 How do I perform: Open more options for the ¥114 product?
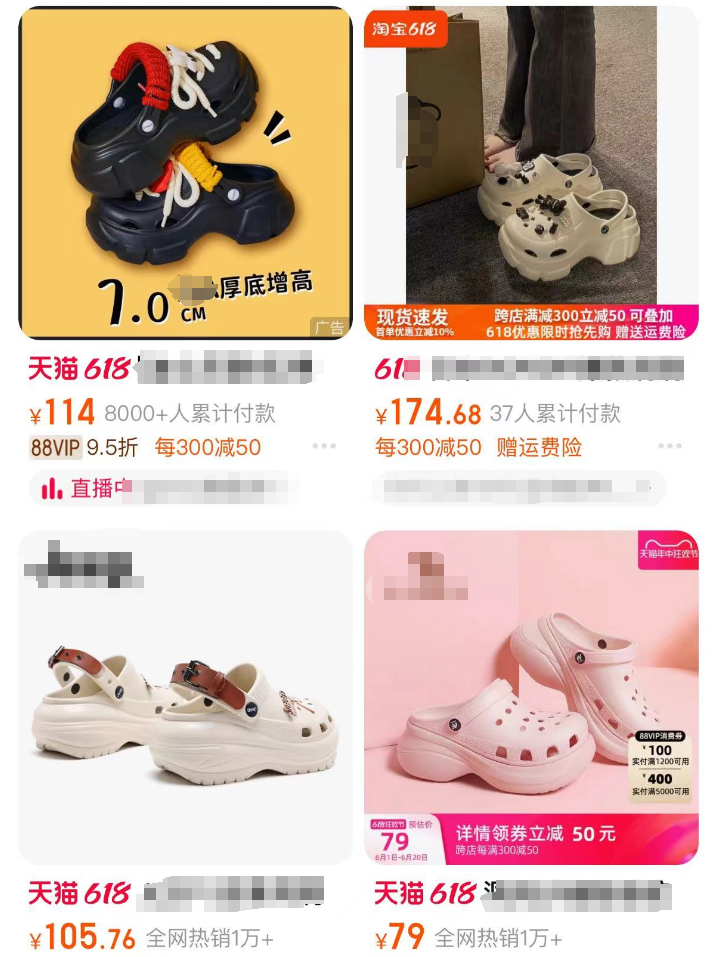pyautogui.click(x=324, y=447)
